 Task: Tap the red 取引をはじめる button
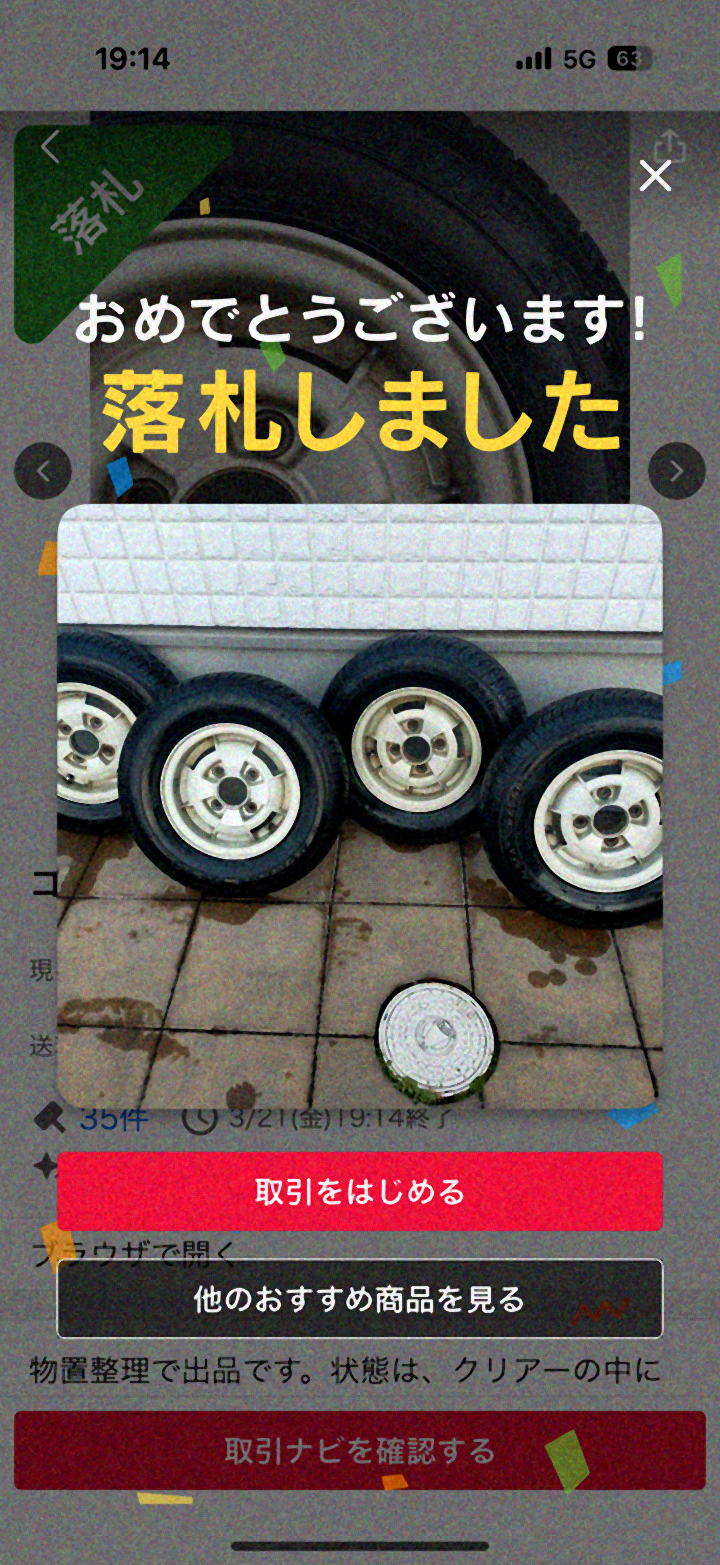pyautogui.click(x=360, y=1191)
